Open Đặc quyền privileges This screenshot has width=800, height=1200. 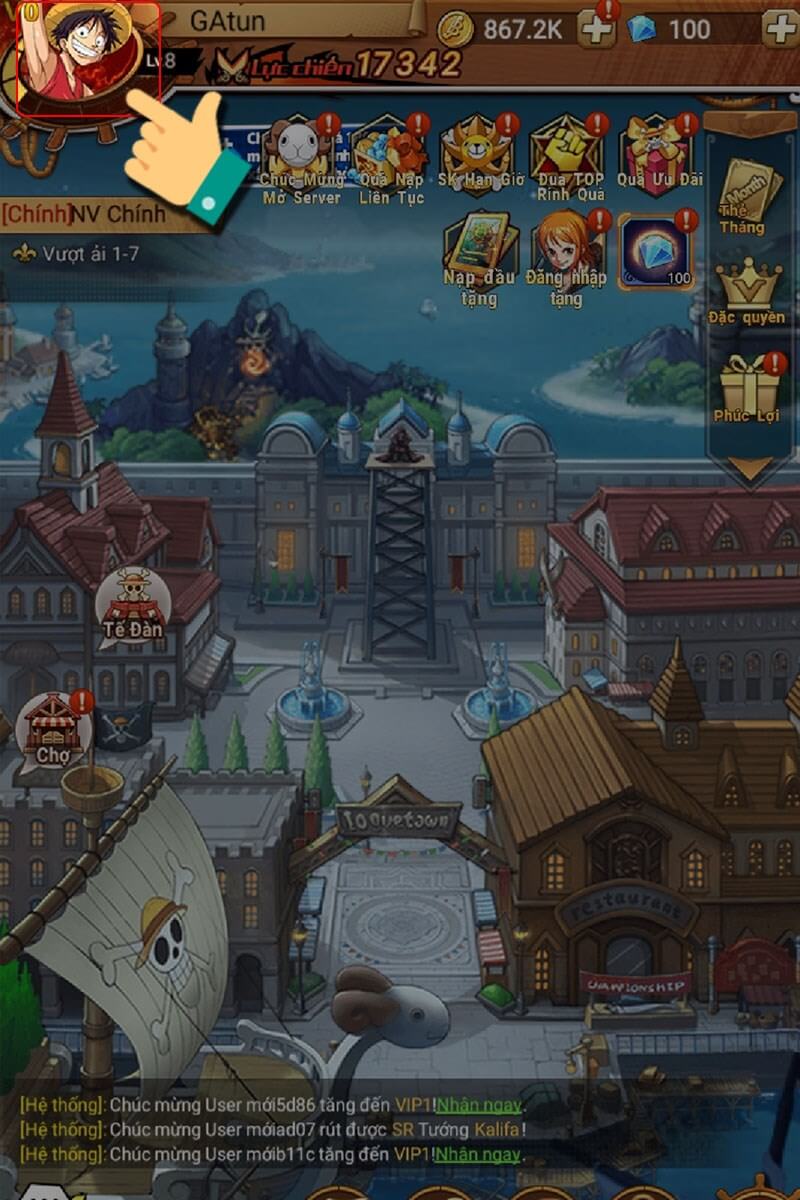(x=748, y=291)
